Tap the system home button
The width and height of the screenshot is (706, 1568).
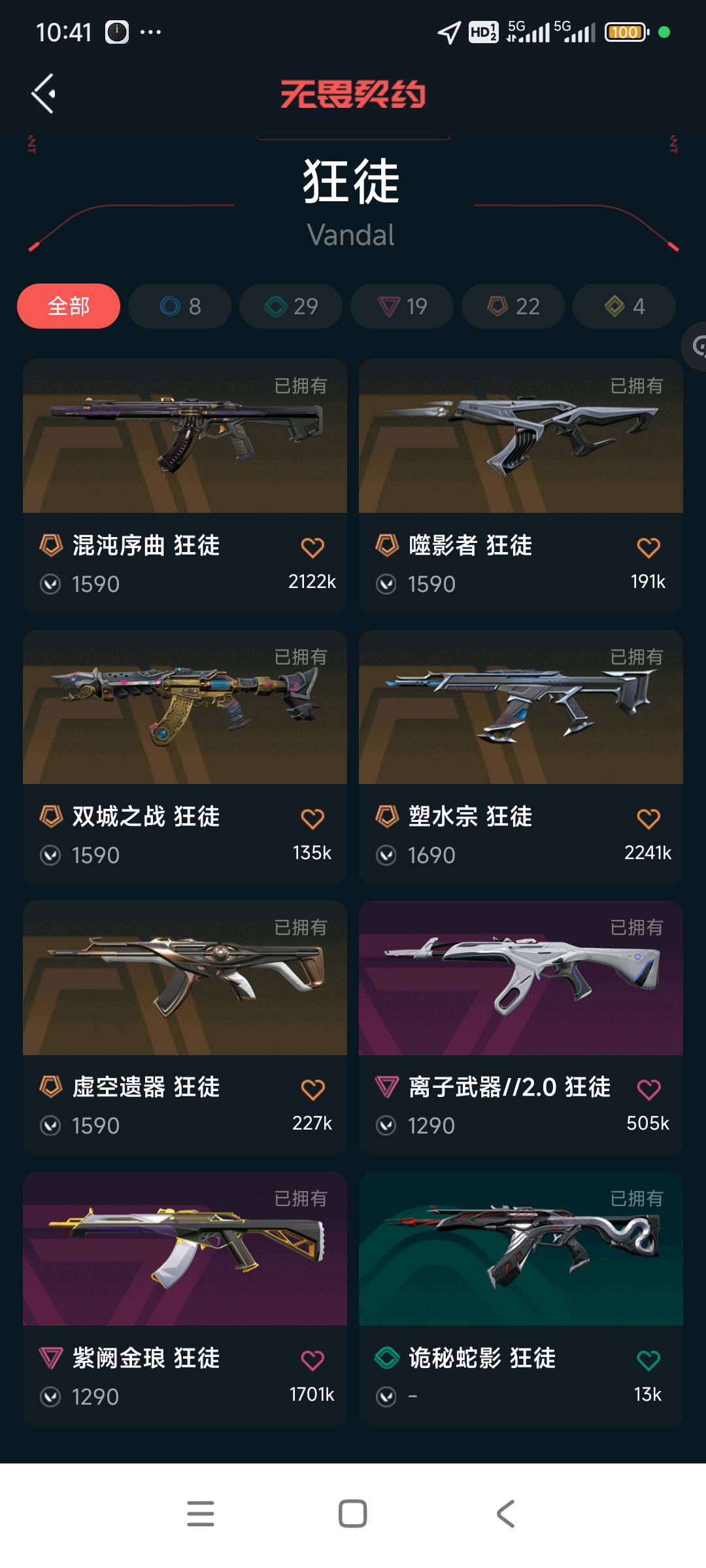[x=353, y=1513]
